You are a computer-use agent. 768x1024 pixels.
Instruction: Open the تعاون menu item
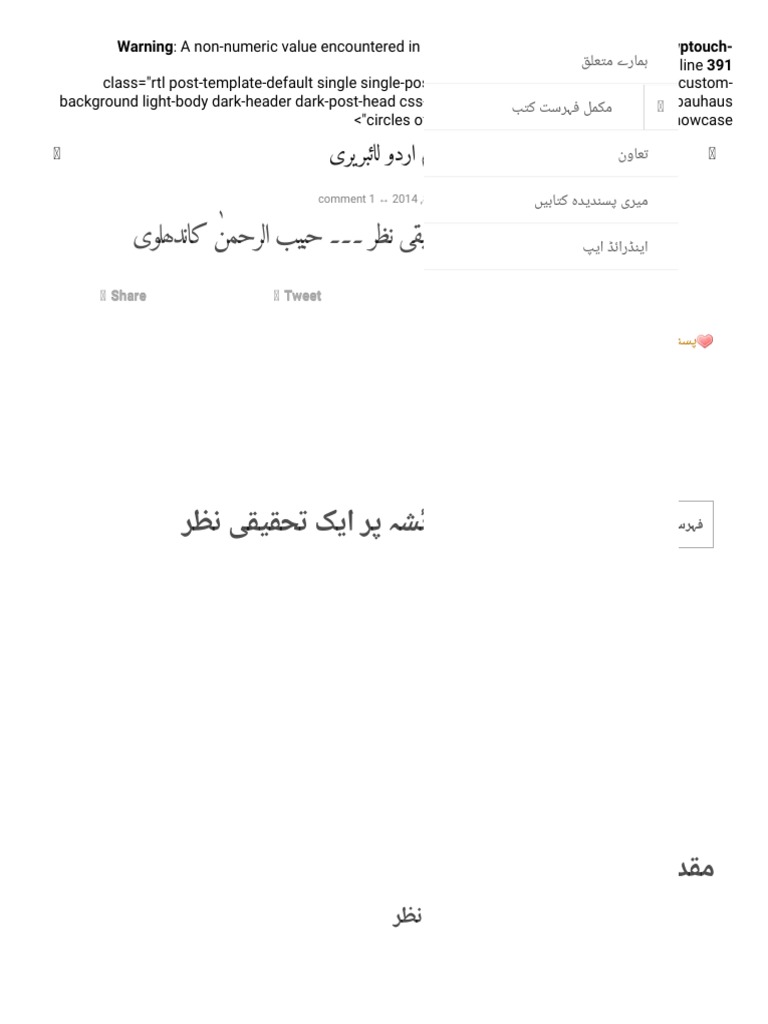tap(551, 154)
